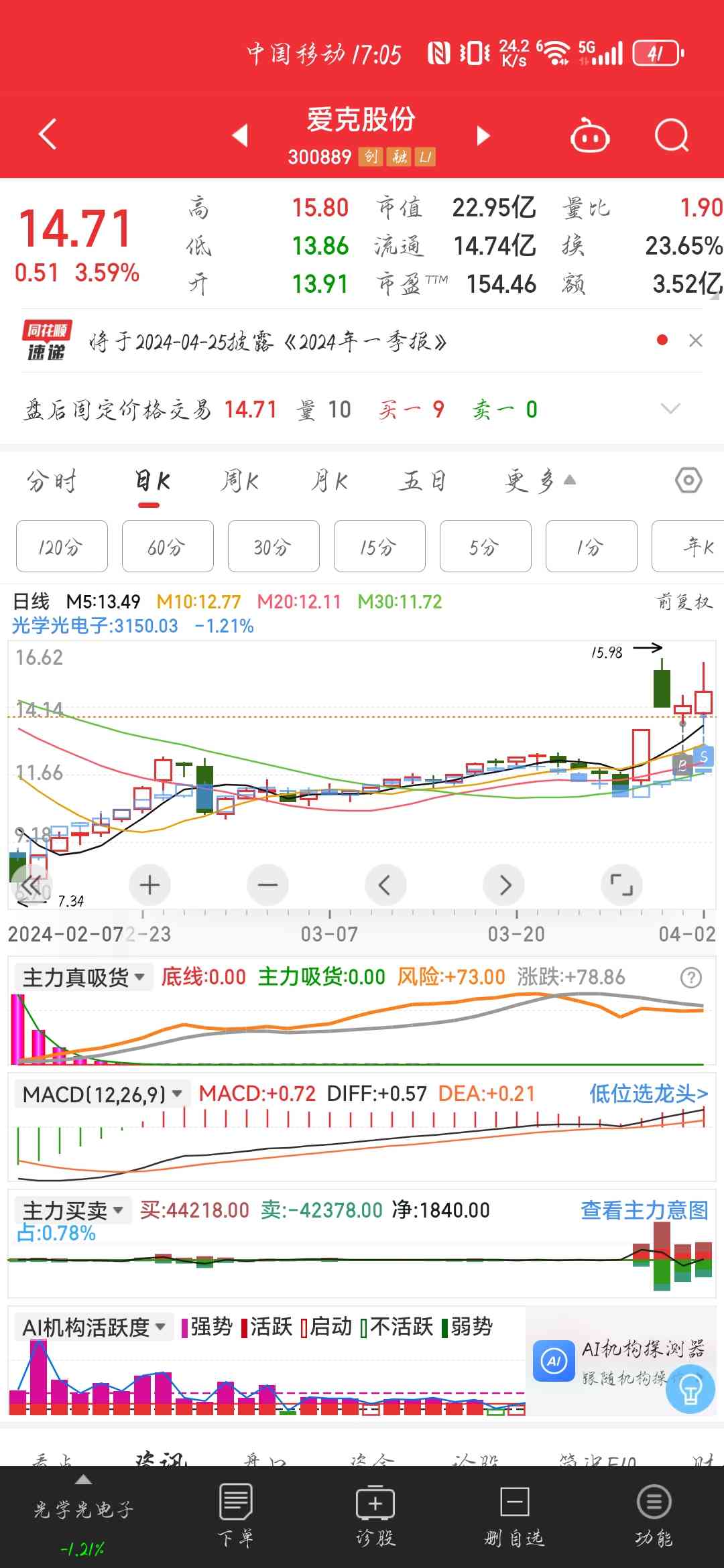Select the 60分 interval tab
The image size is (724, 1568).
(x=167, y=547)
